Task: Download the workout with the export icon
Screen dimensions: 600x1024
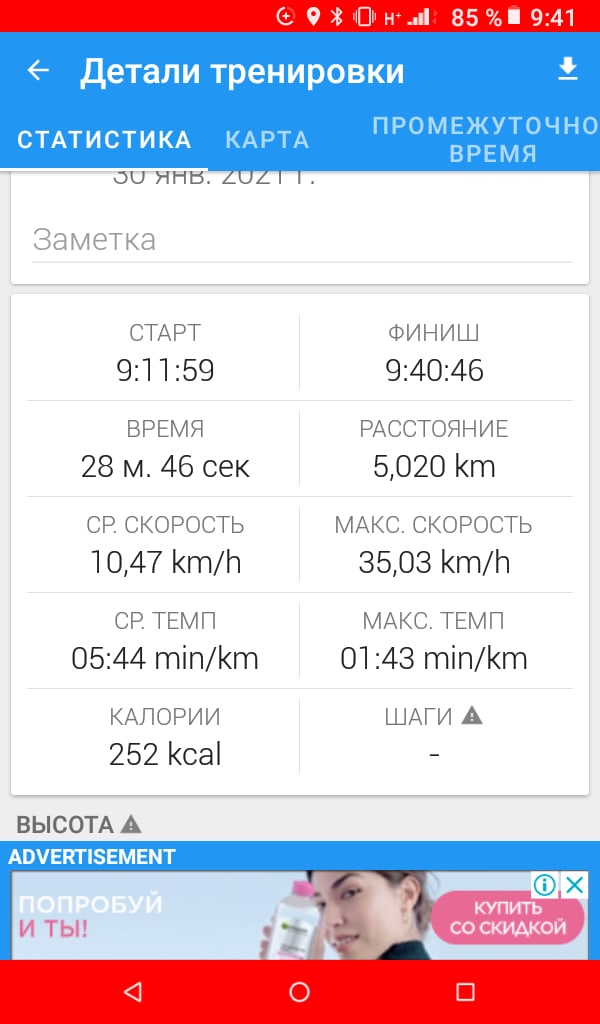Action: click(x=567, y=69)
